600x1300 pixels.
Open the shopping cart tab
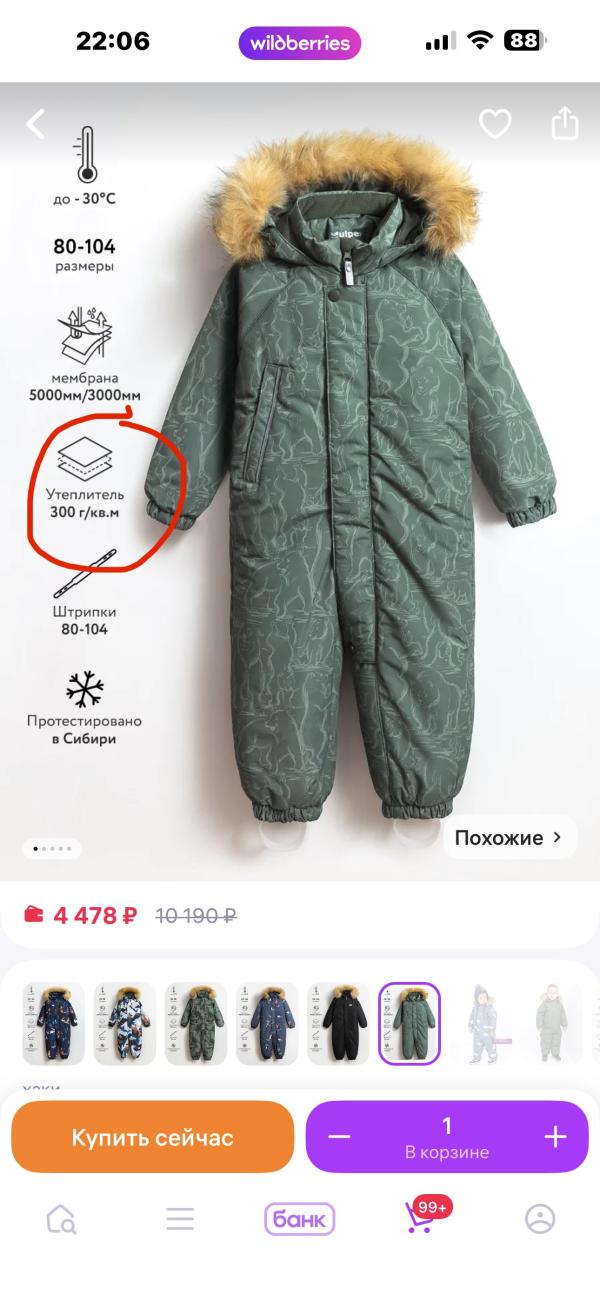(x=420, y=1217)
